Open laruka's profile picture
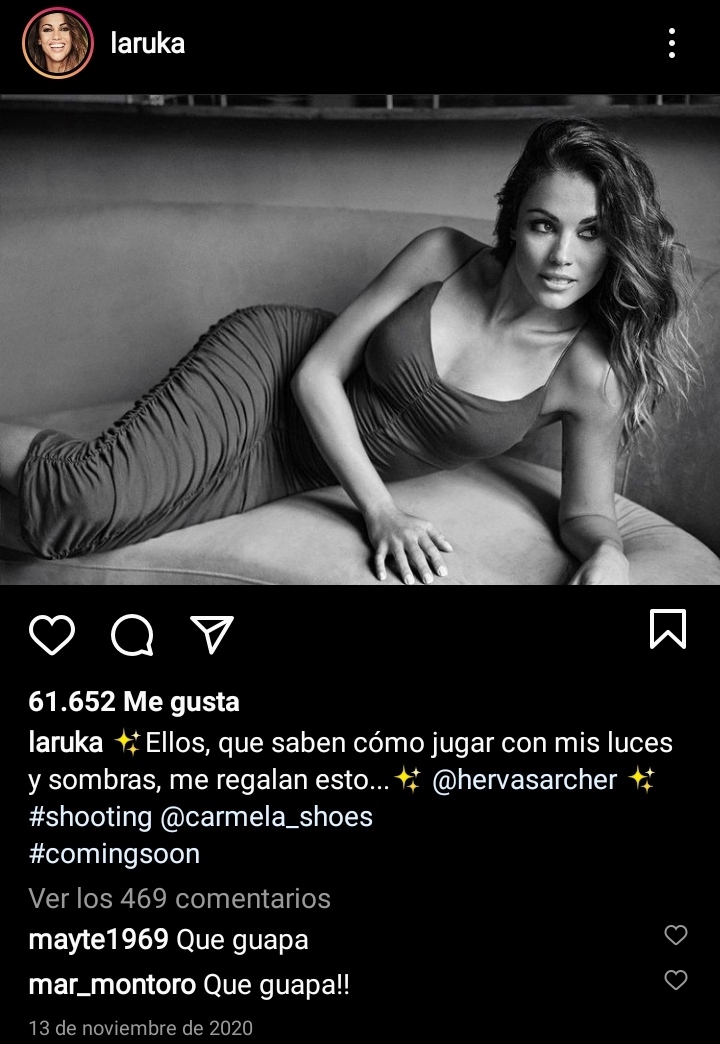Image resolution: width=720 pixels, height=1044 pixels. tap(57, 43)
